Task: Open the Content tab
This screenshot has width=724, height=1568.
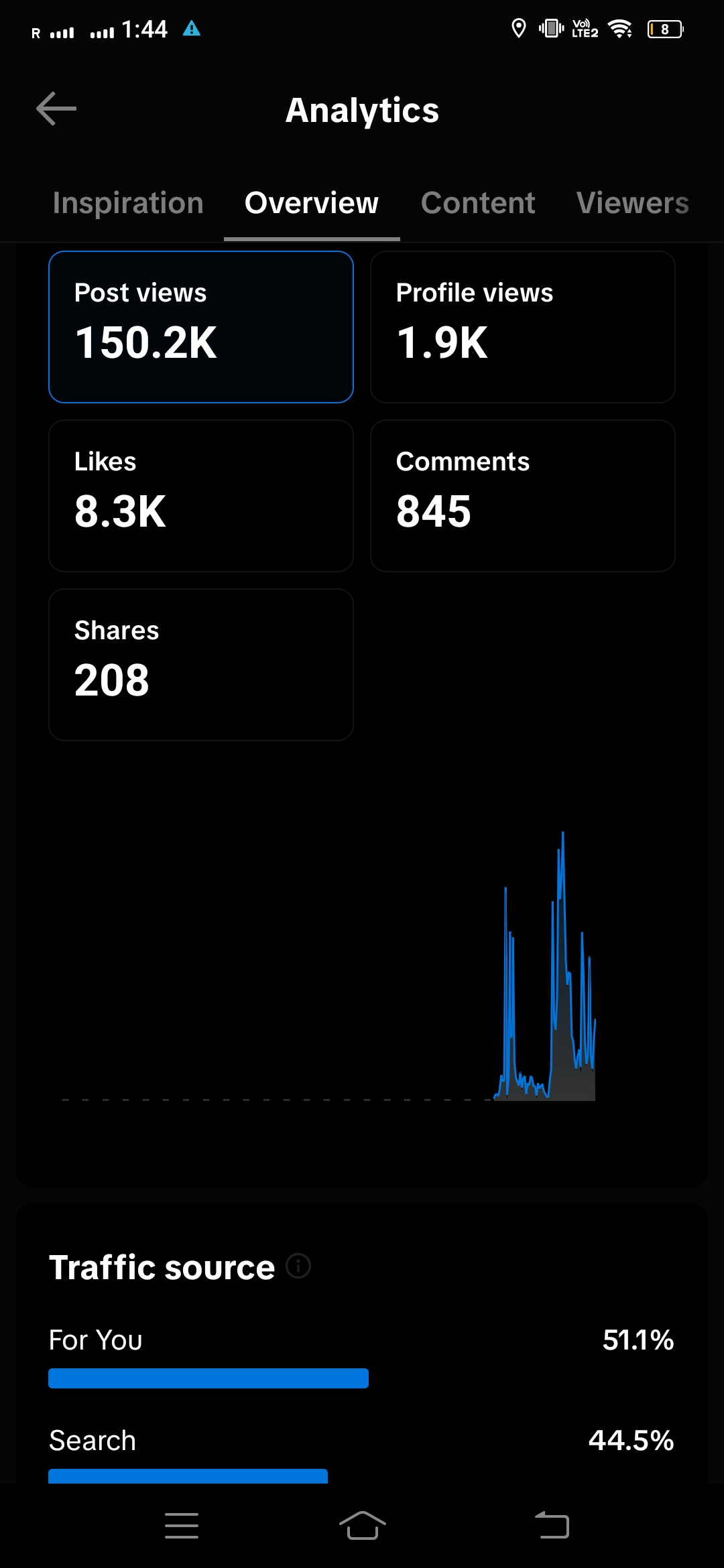Action: [x=478, y=203]
